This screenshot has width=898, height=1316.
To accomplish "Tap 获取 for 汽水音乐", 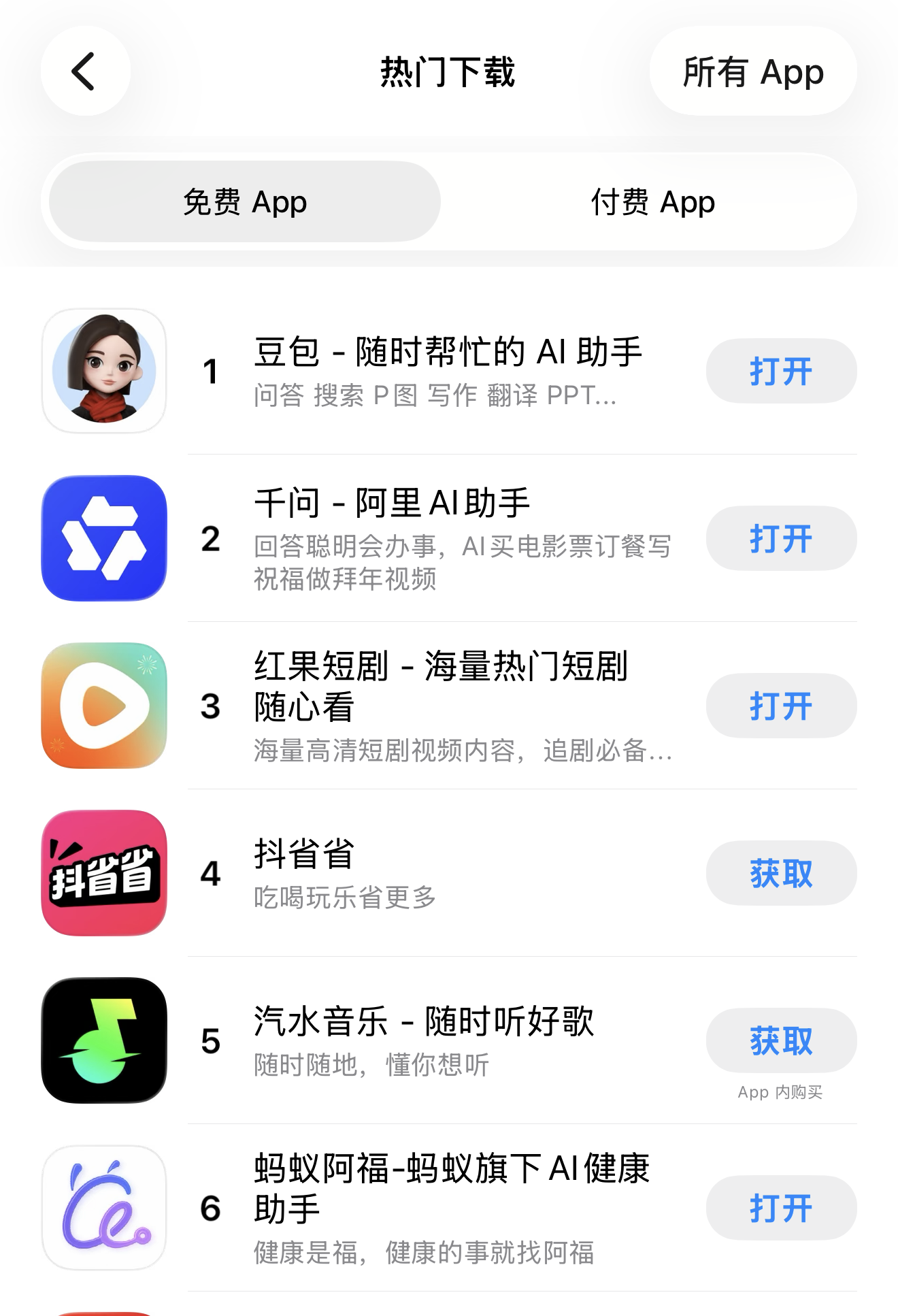I will (x=780, y=1040).
